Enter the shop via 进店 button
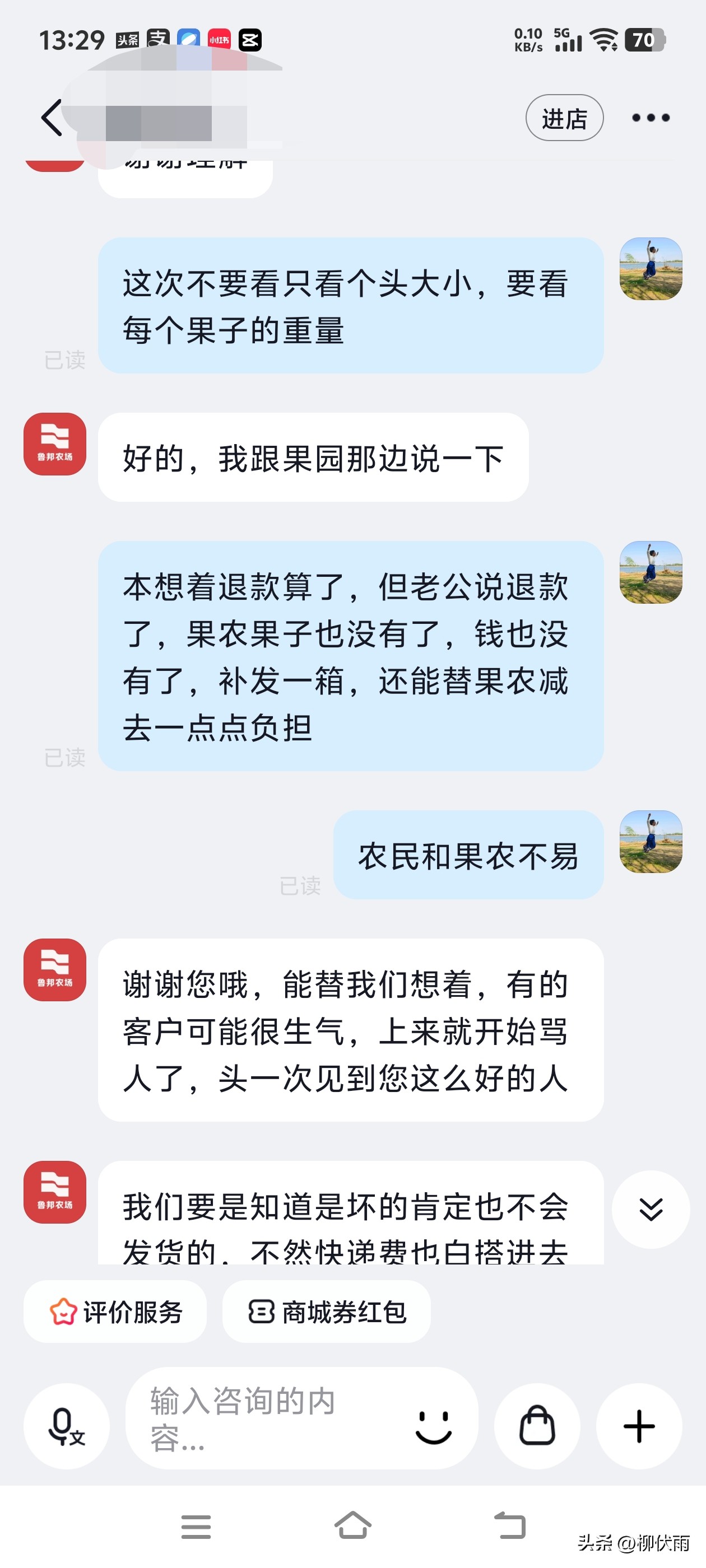Screen dimensions: 706x1568 click(x=564, y=118)
